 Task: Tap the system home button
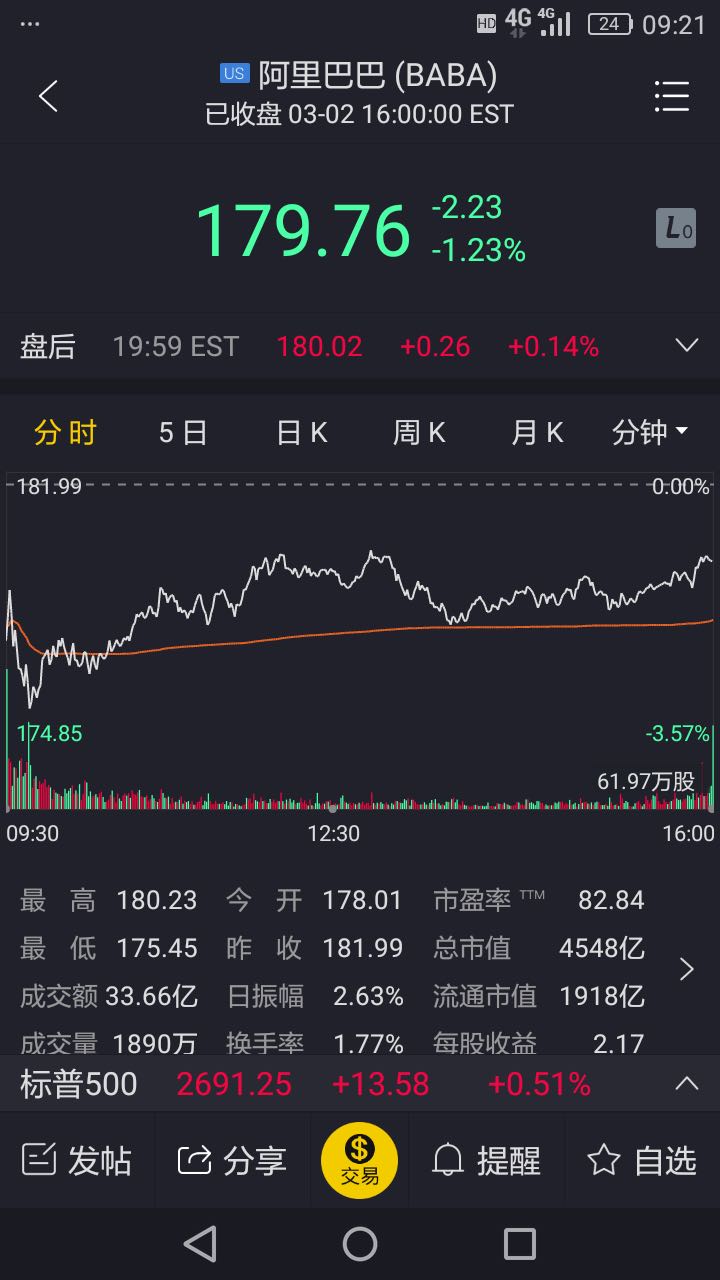tap(360, 1244)
